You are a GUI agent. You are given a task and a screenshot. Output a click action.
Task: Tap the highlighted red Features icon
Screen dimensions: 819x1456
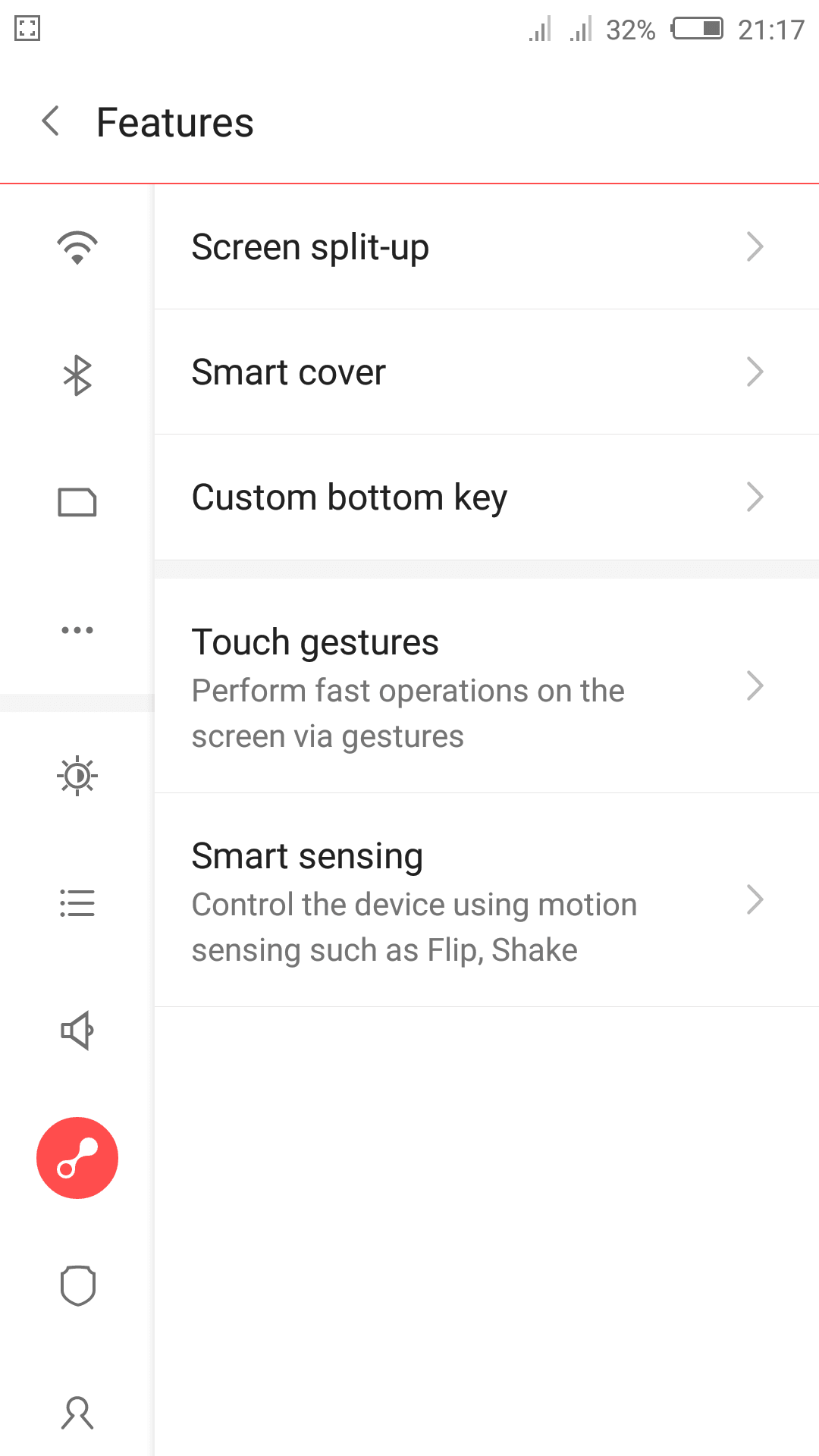point(77,1158)
